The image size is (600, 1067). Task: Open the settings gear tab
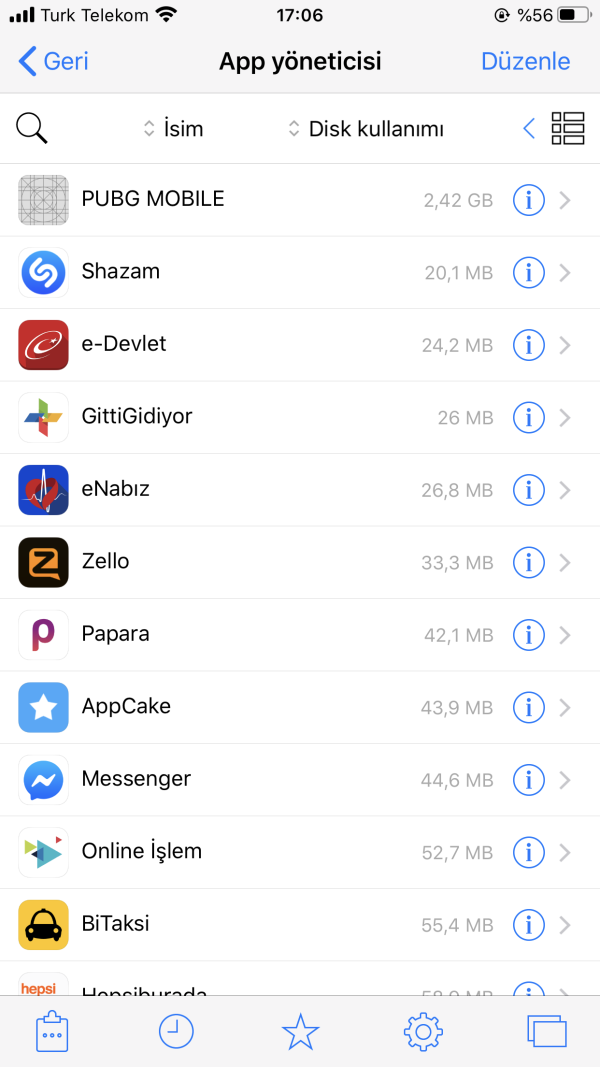423,1031
